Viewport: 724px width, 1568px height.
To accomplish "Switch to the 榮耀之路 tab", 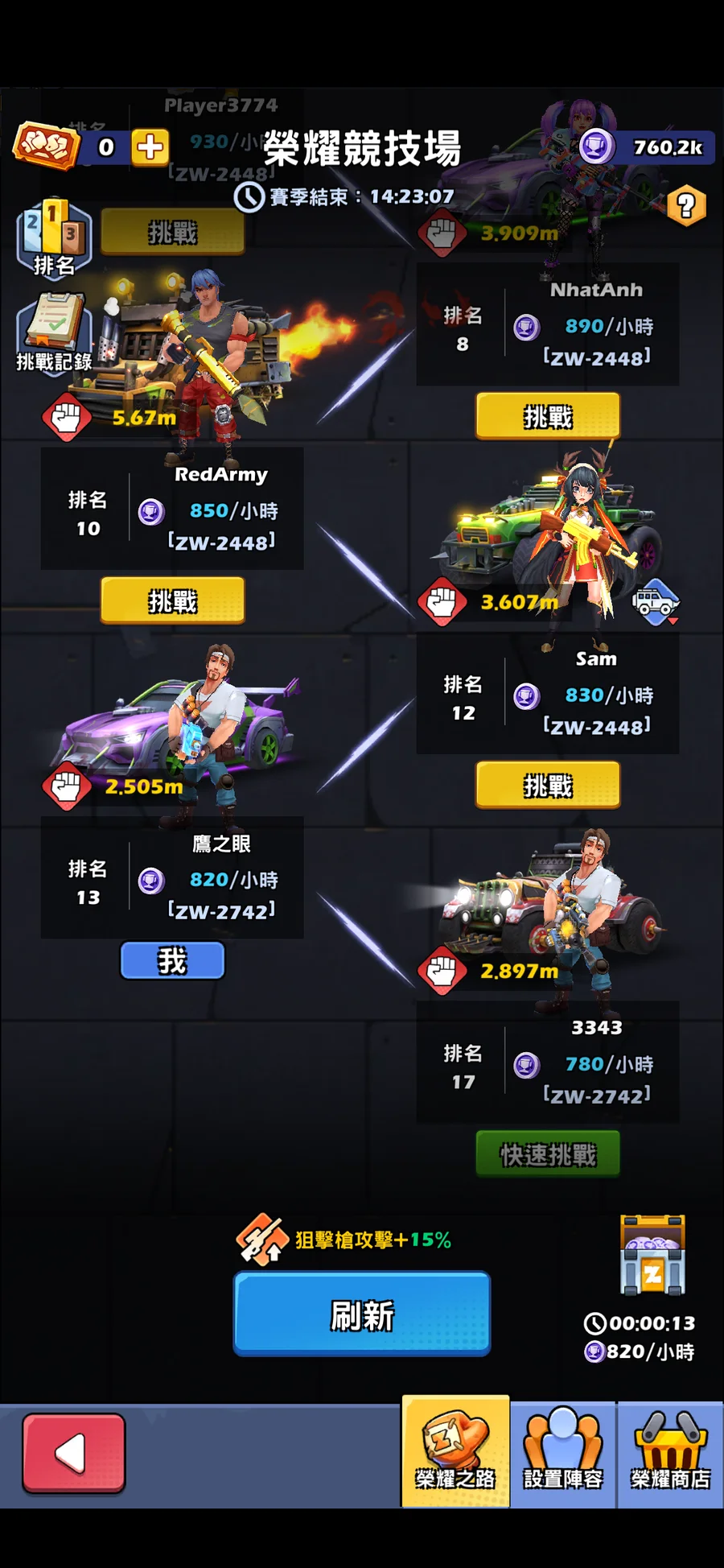I will point(455,1451).
